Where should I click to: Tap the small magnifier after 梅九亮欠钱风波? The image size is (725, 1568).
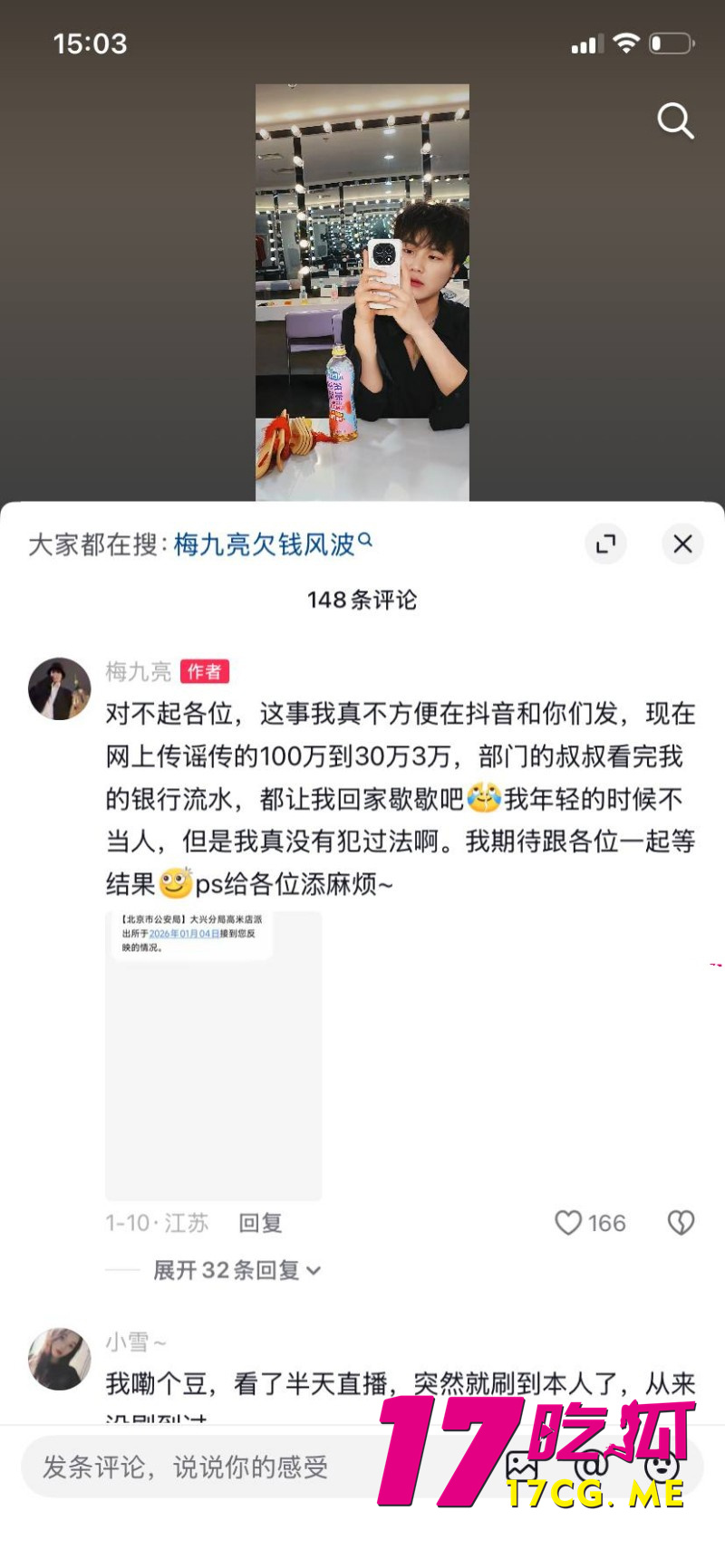pyautogui.click(x=366, y=537)
